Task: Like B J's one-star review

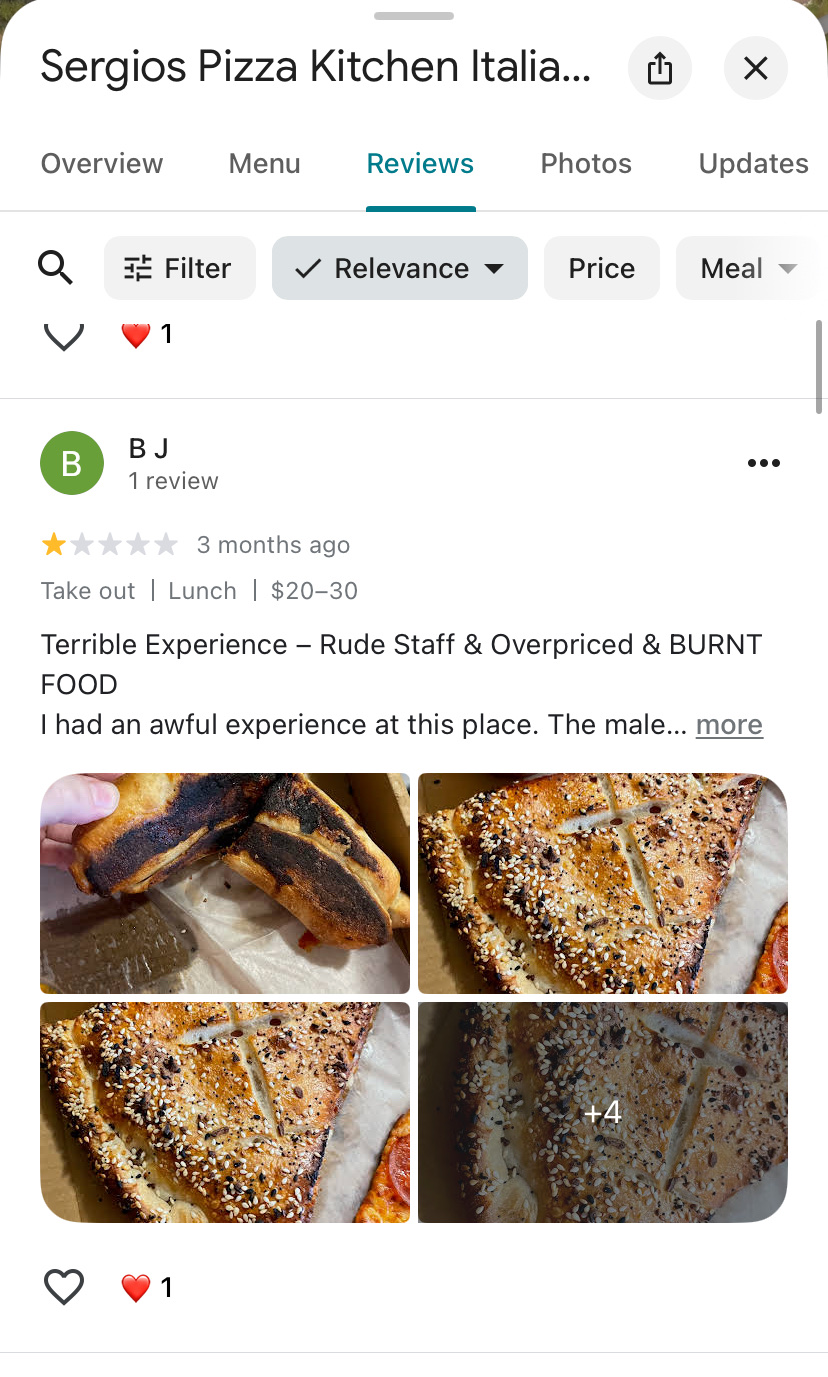Action: click(x=64, y=1287)
